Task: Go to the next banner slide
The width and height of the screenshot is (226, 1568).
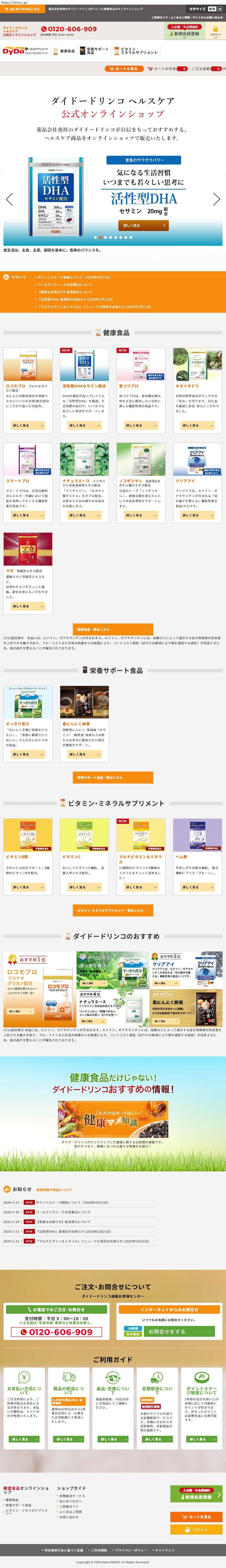Action: tap(216, 199)
